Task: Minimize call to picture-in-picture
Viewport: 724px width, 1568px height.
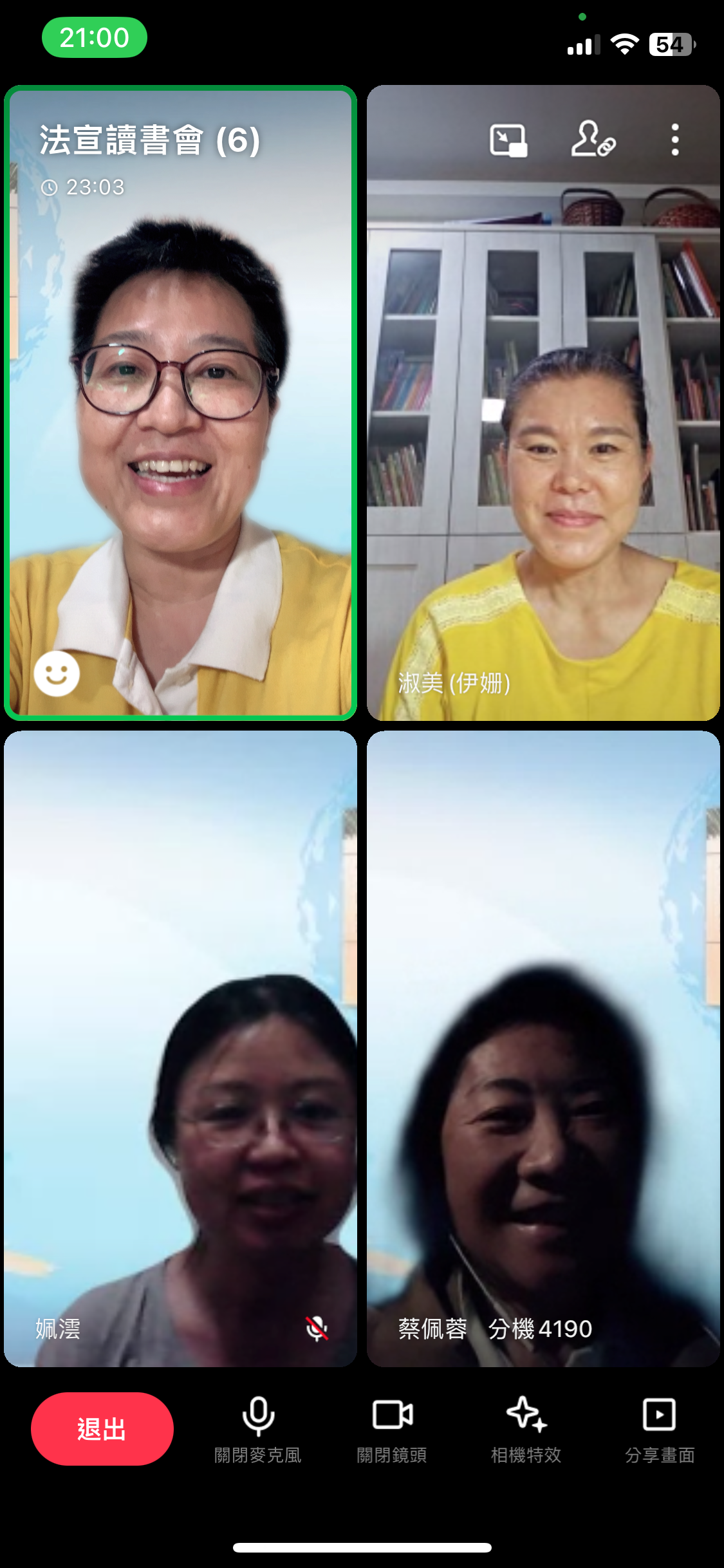Action: (x=508, y=140)
